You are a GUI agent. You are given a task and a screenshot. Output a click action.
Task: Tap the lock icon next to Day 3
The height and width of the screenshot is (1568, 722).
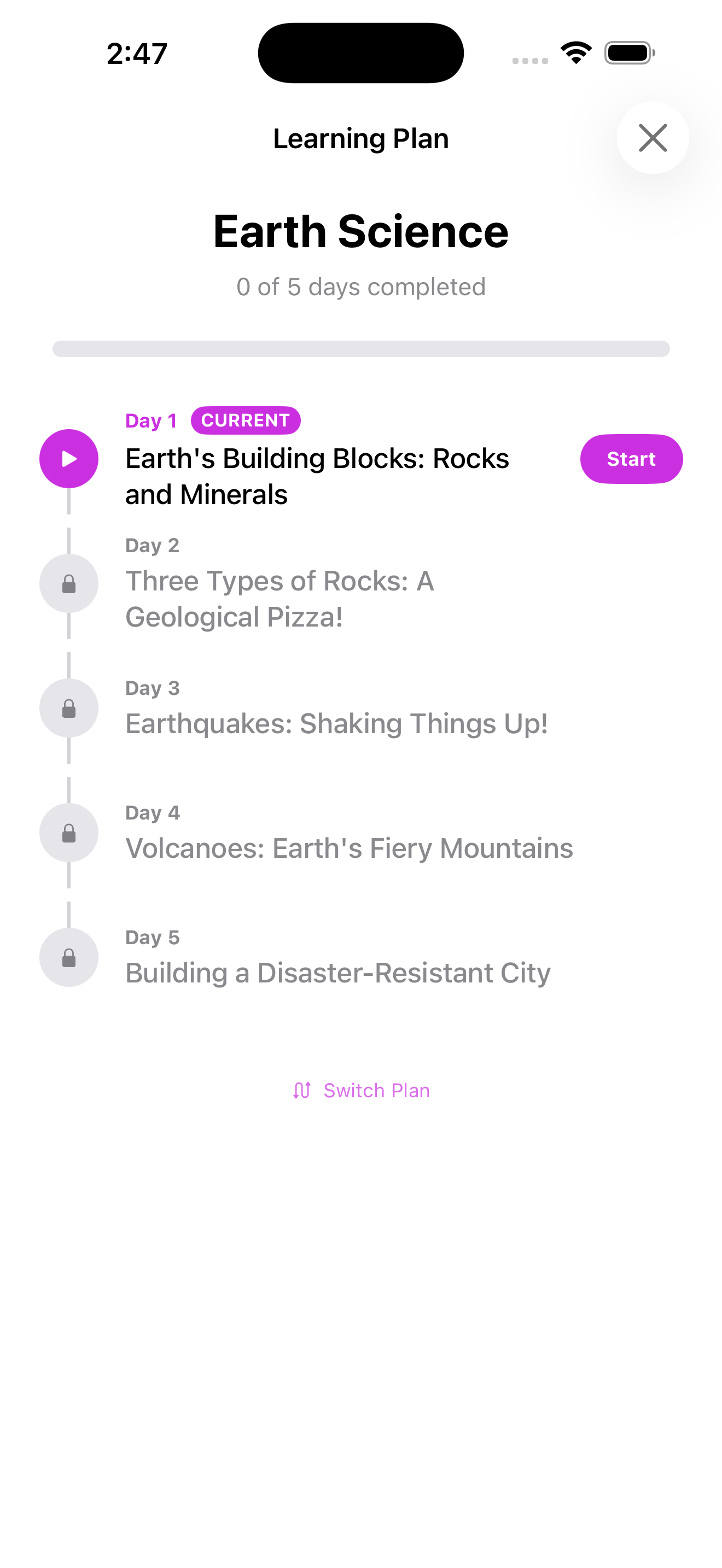68,708
